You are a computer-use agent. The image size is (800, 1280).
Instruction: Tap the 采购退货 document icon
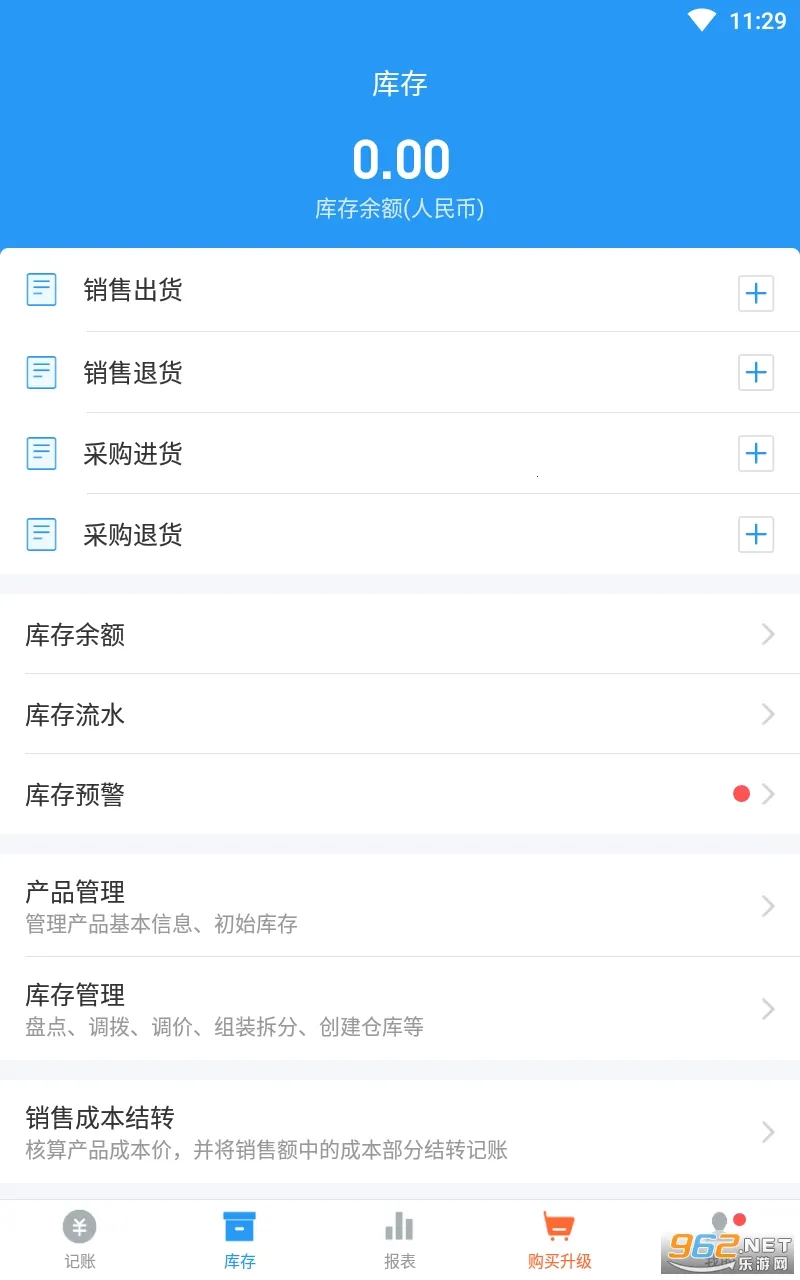pyautogui.click(x=41, y=534)
